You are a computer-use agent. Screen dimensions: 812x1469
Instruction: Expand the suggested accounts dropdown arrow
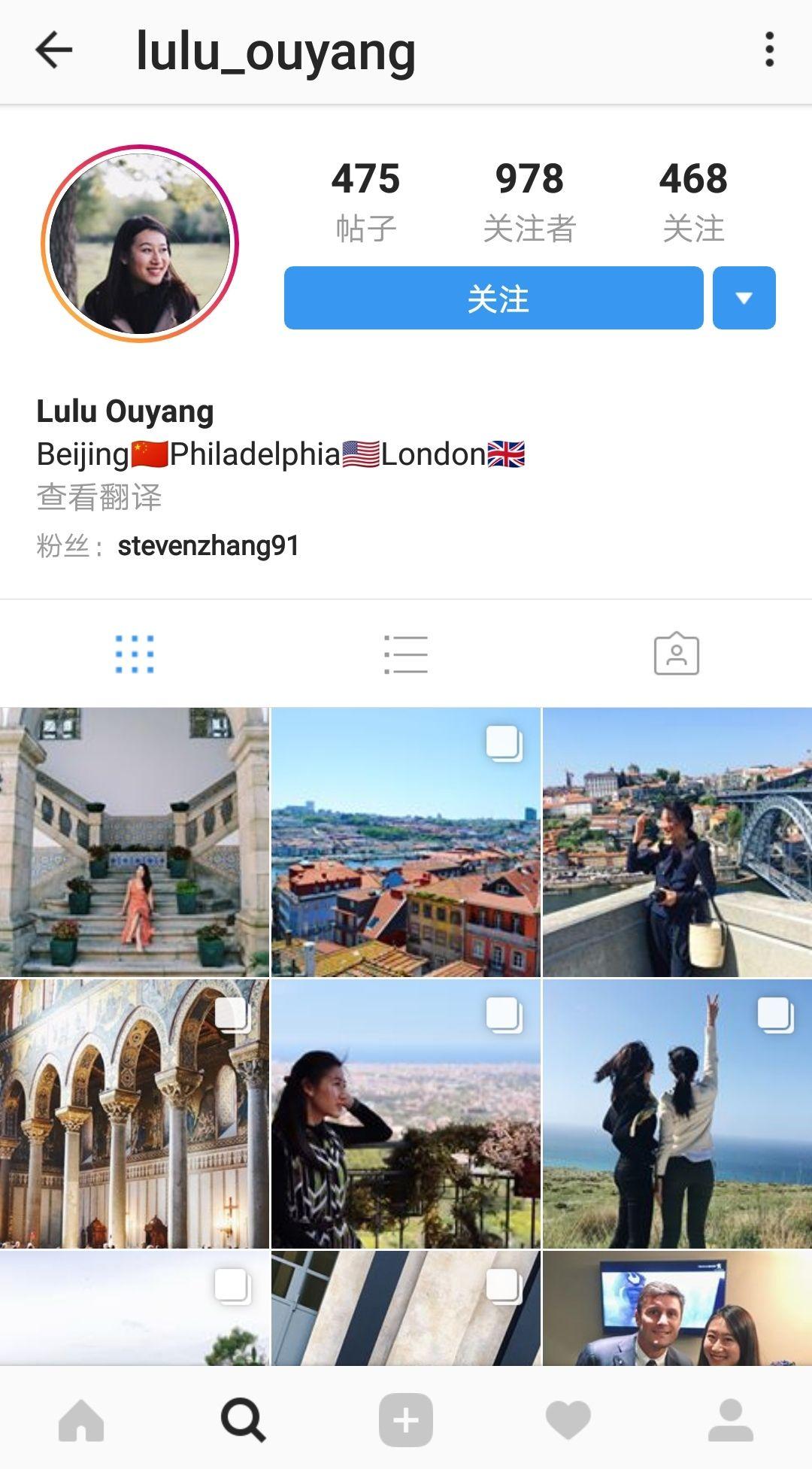tap(744, 298)
